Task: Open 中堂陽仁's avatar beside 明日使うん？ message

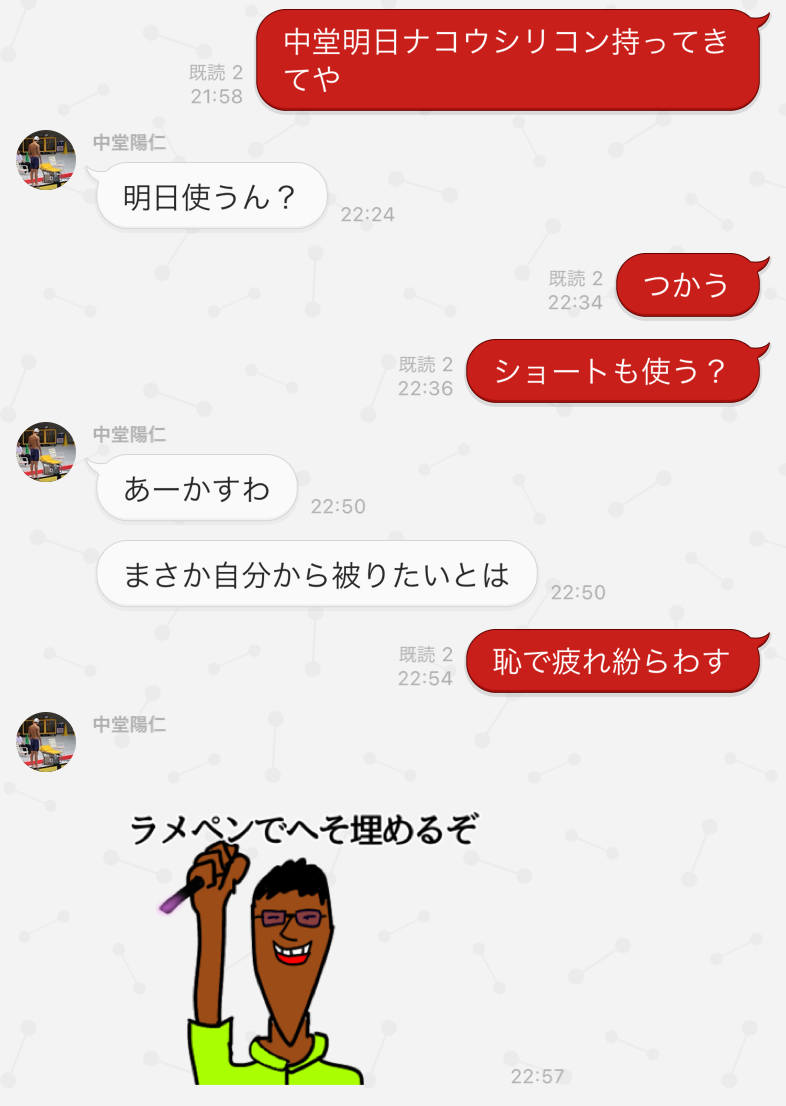Action: (47, 160)
